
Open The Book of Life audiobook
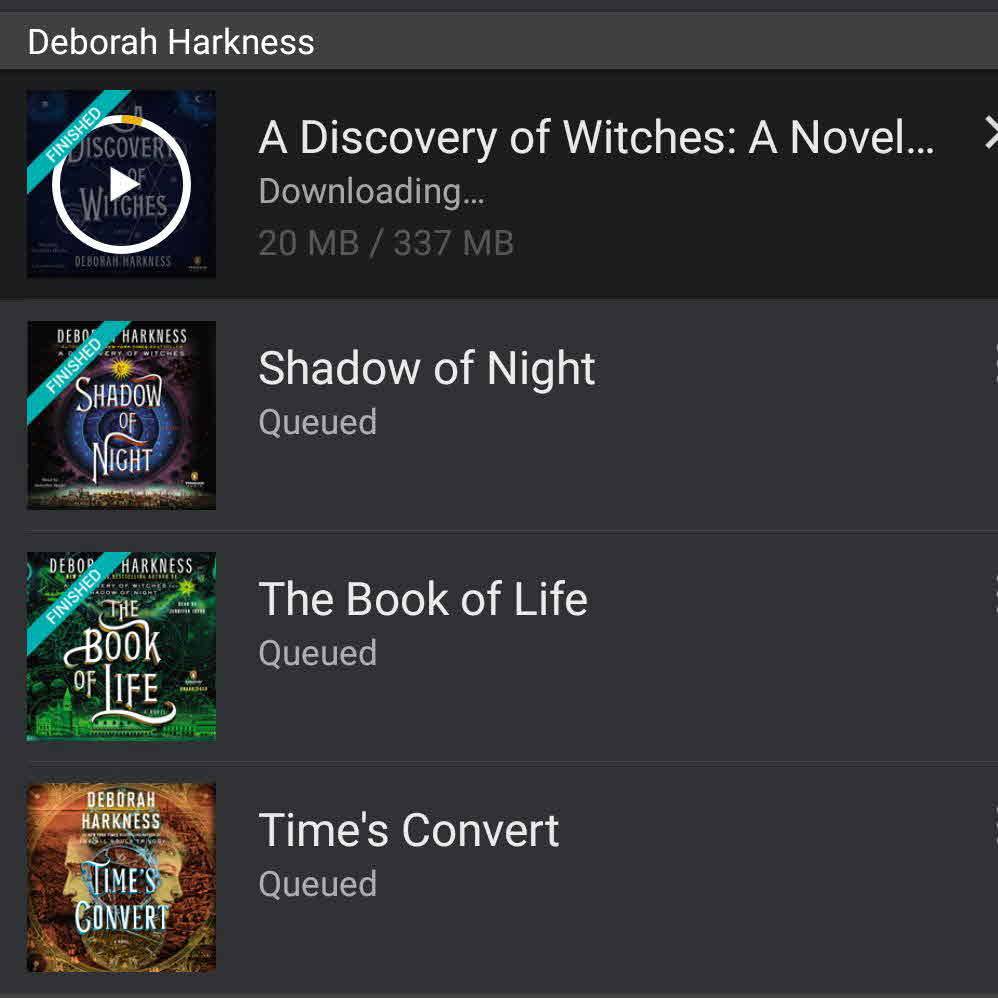click(423, 600)
